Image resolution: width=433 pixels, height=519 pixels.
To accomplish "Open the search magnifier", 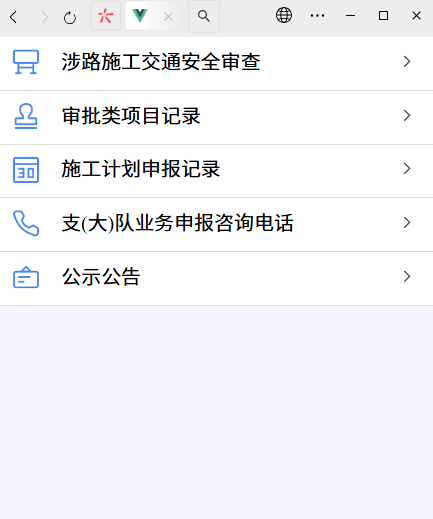I will click(x=204, y=16).
